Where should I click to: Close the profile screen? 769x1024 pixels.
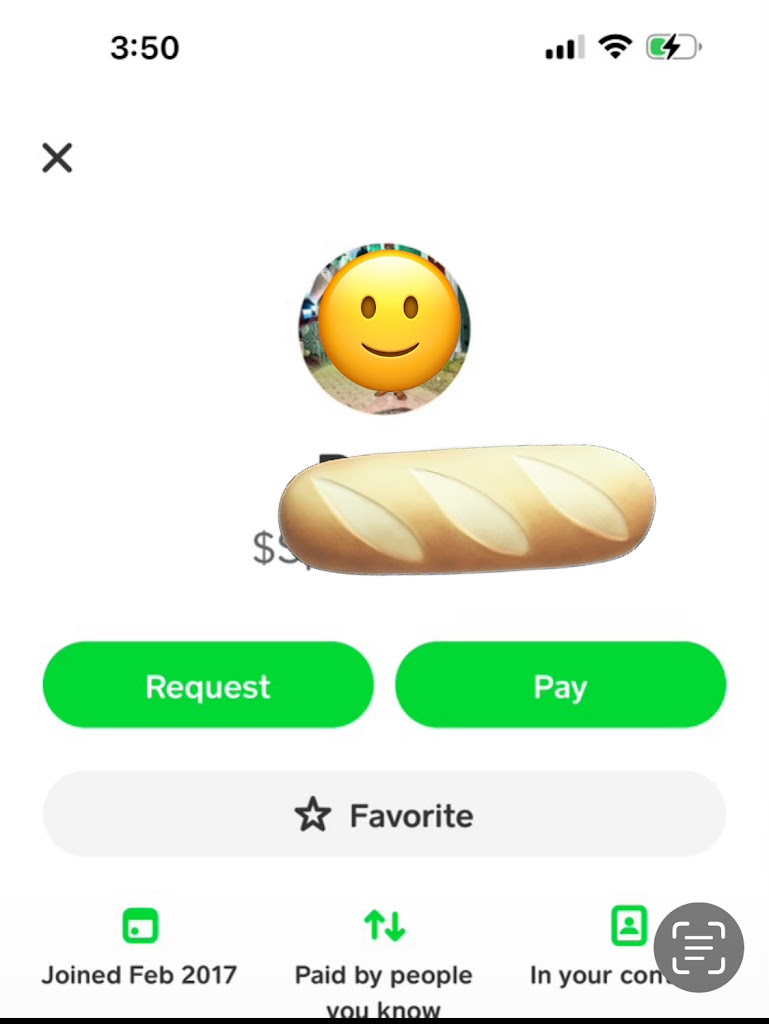(x=57, y=157)
